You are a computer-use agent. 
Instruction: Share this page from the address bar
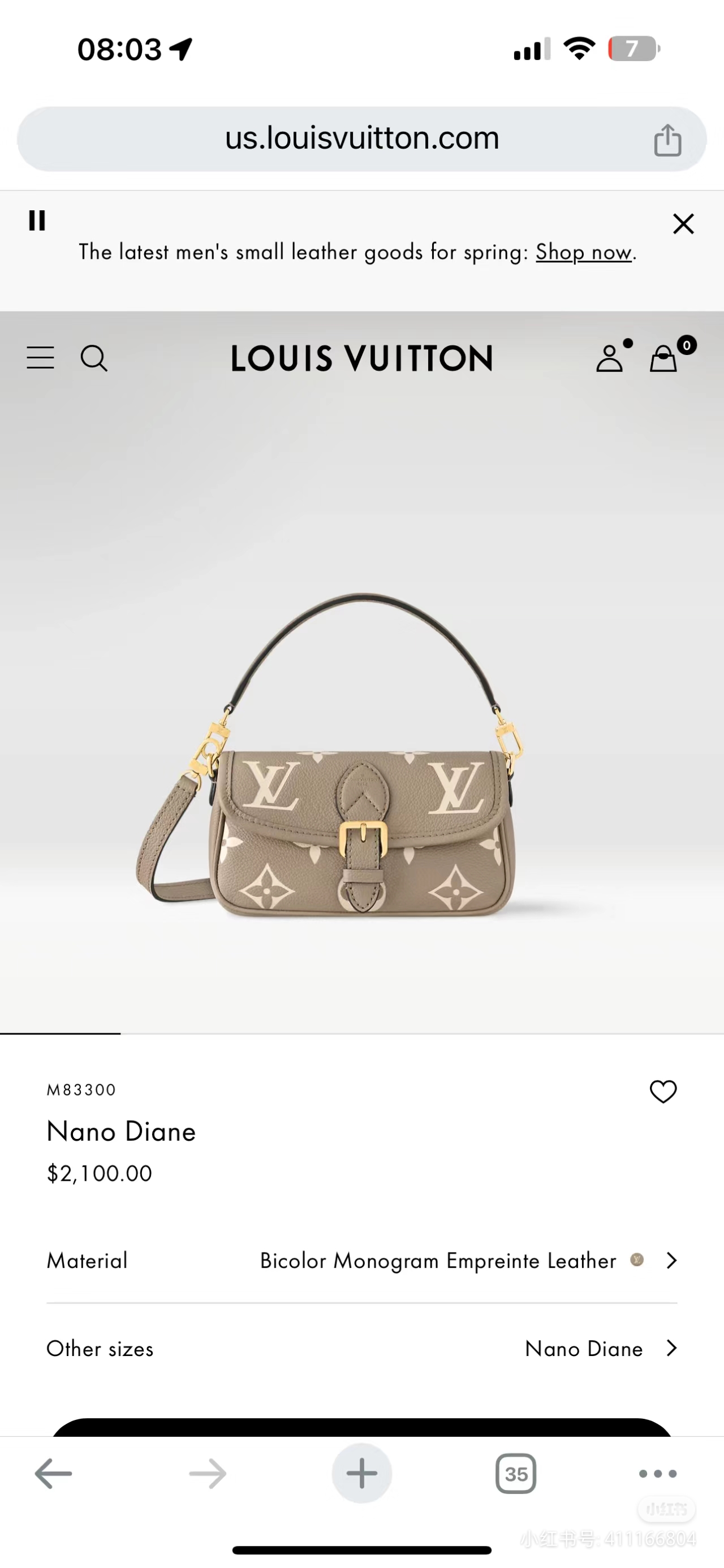point(667,140)
